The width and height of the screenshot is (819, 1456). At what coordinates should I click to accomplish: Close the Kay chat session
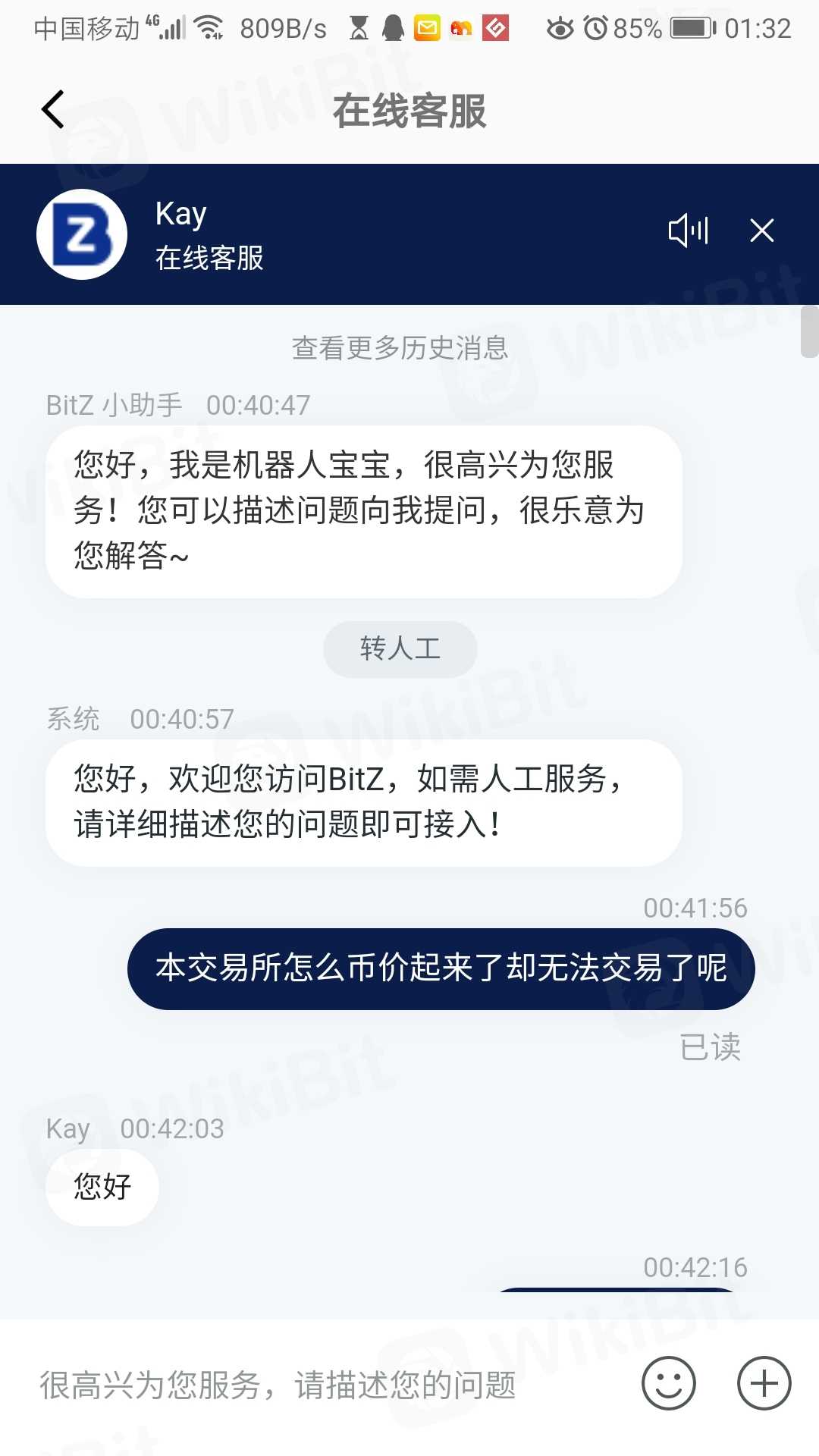[x=761, y=231]
